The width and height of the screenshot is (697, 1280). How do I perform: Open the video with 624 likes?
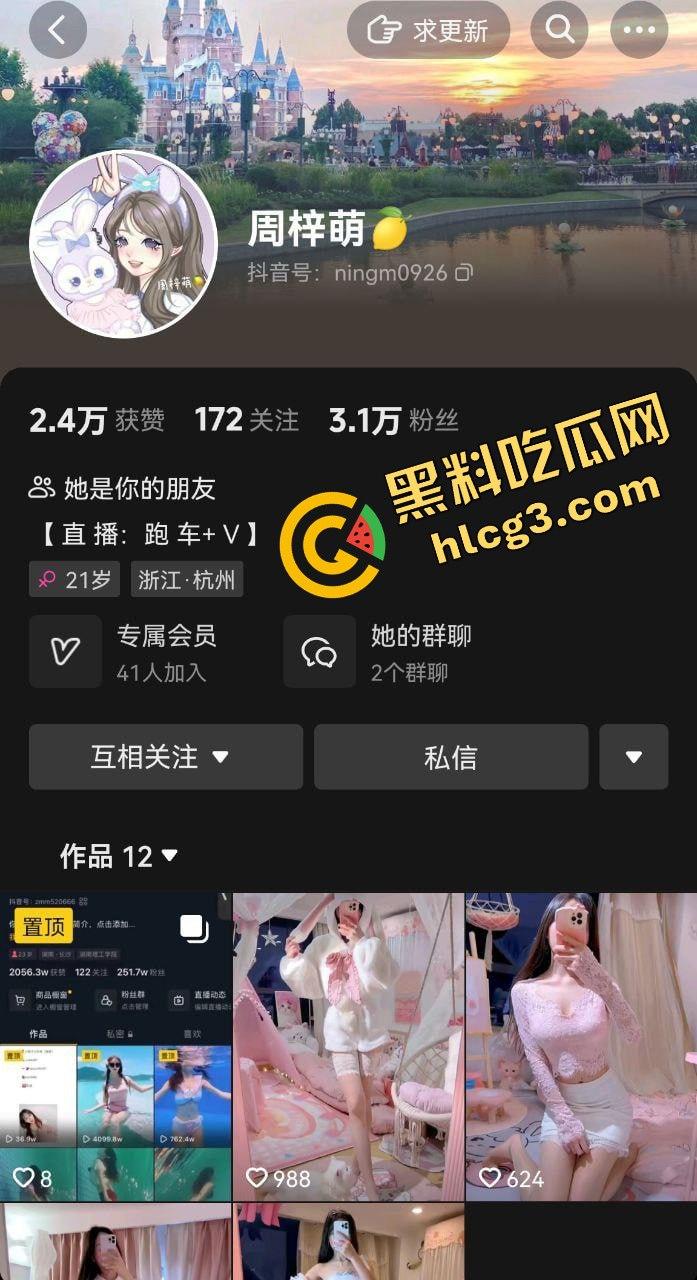pos(581,1045)
